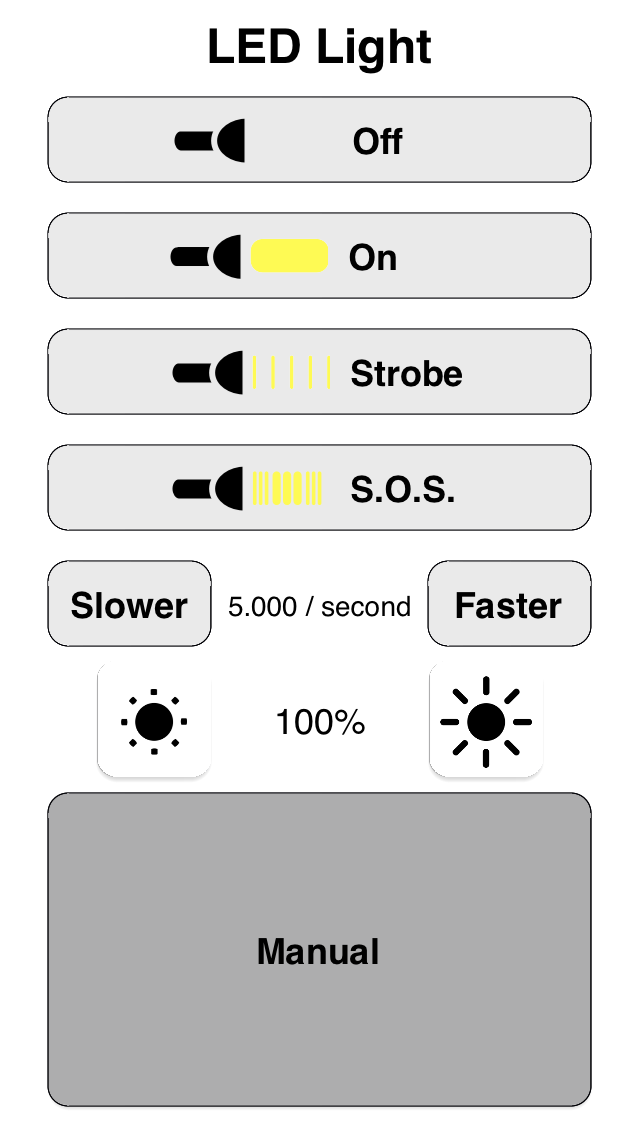The height and width of the screenshot is (1136, 640).
Task: Tap the large Manual button
Action: (320, 950)
